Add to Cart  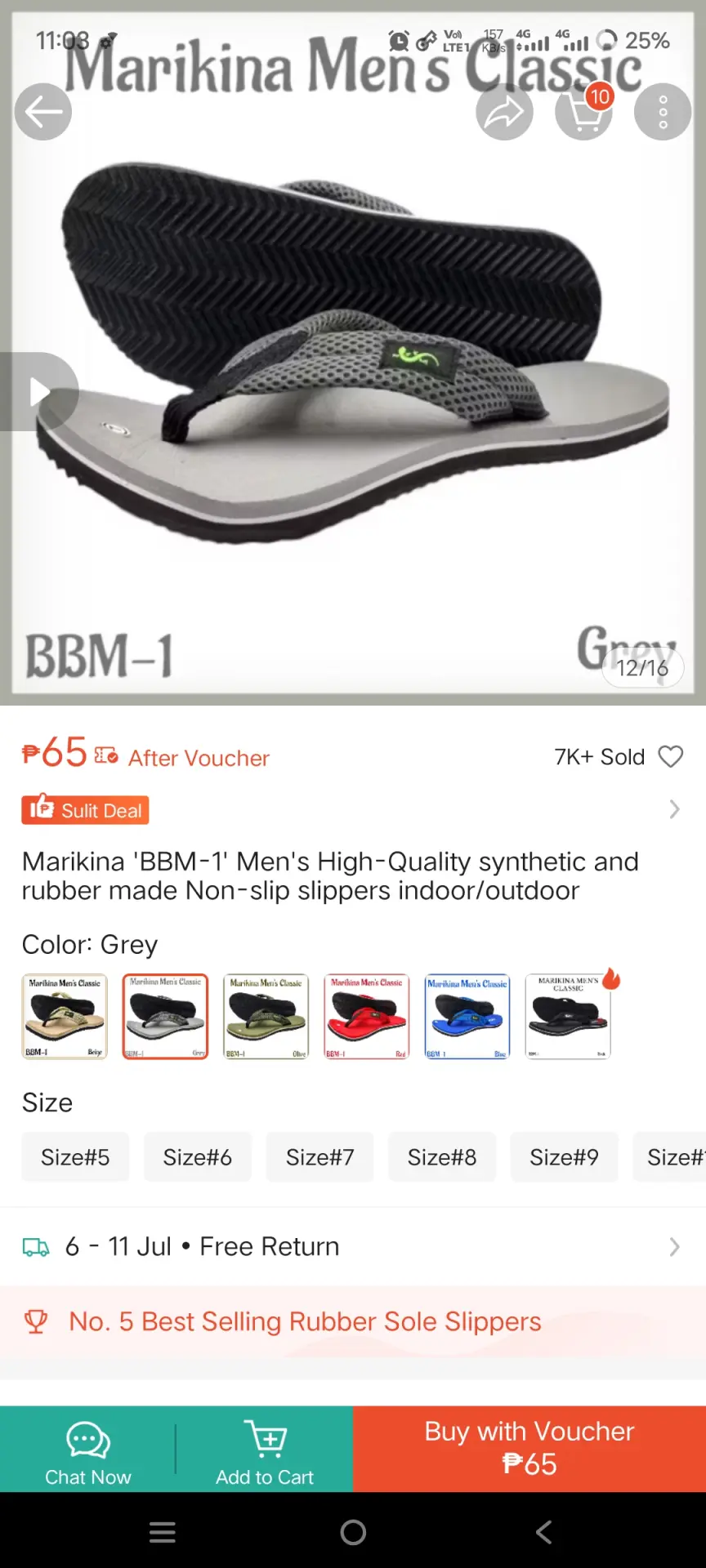[265, 1450]
